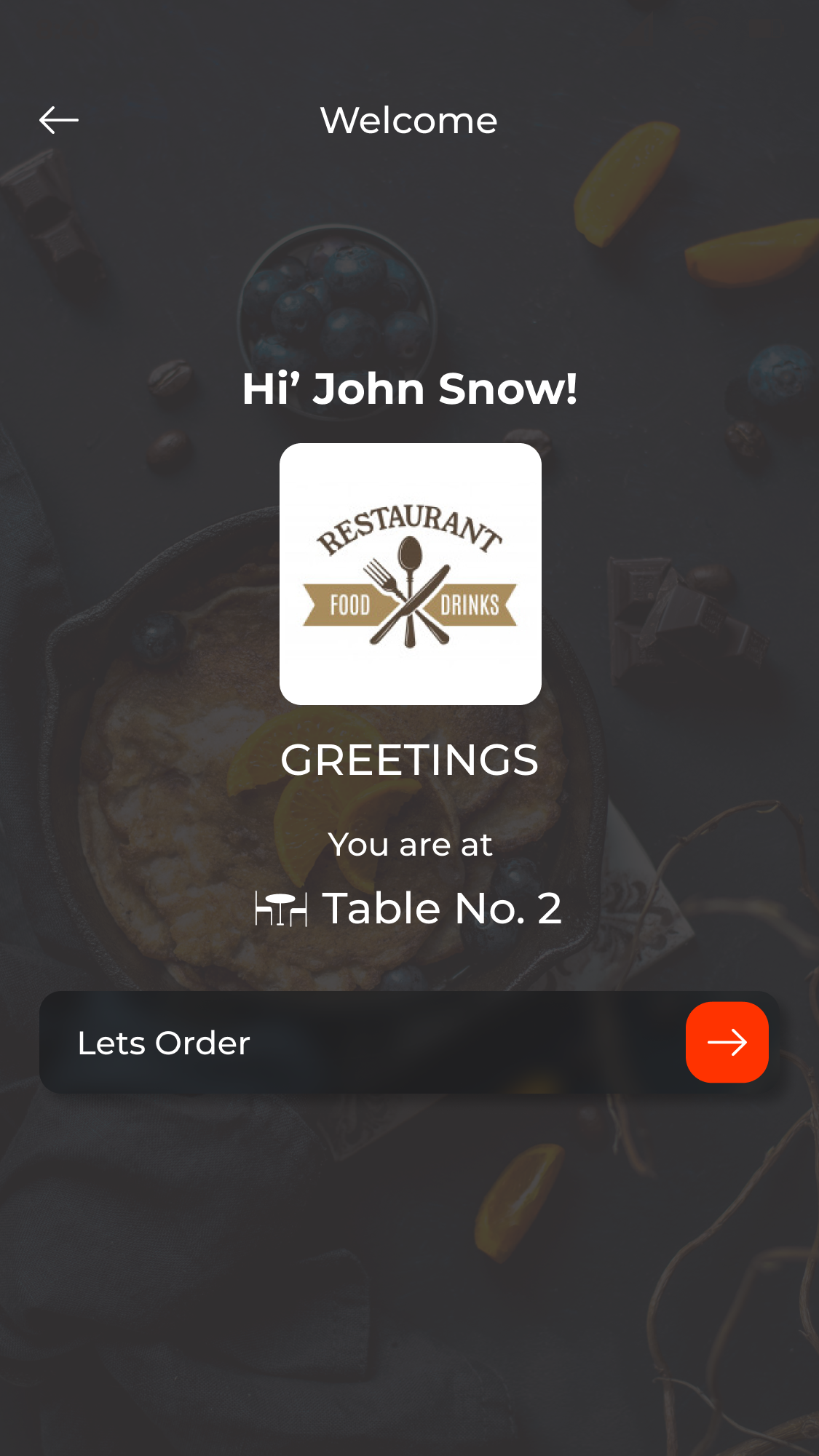The width and height of the screenshot is (819, 1456).
Task: Go back using the top-left arrow
Action: (58, 120)
